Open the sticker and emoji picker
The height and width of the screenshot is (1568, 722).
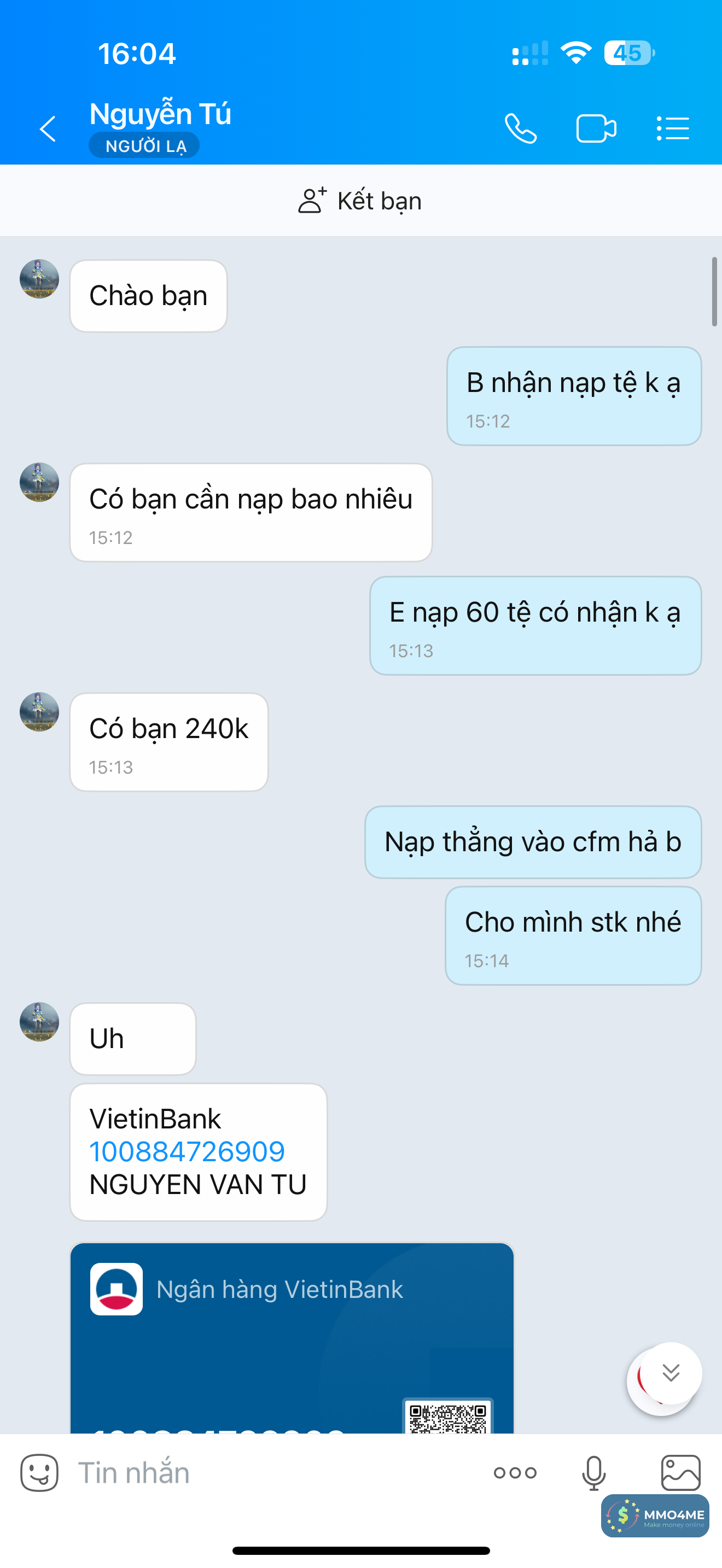tap(39, 1472)
